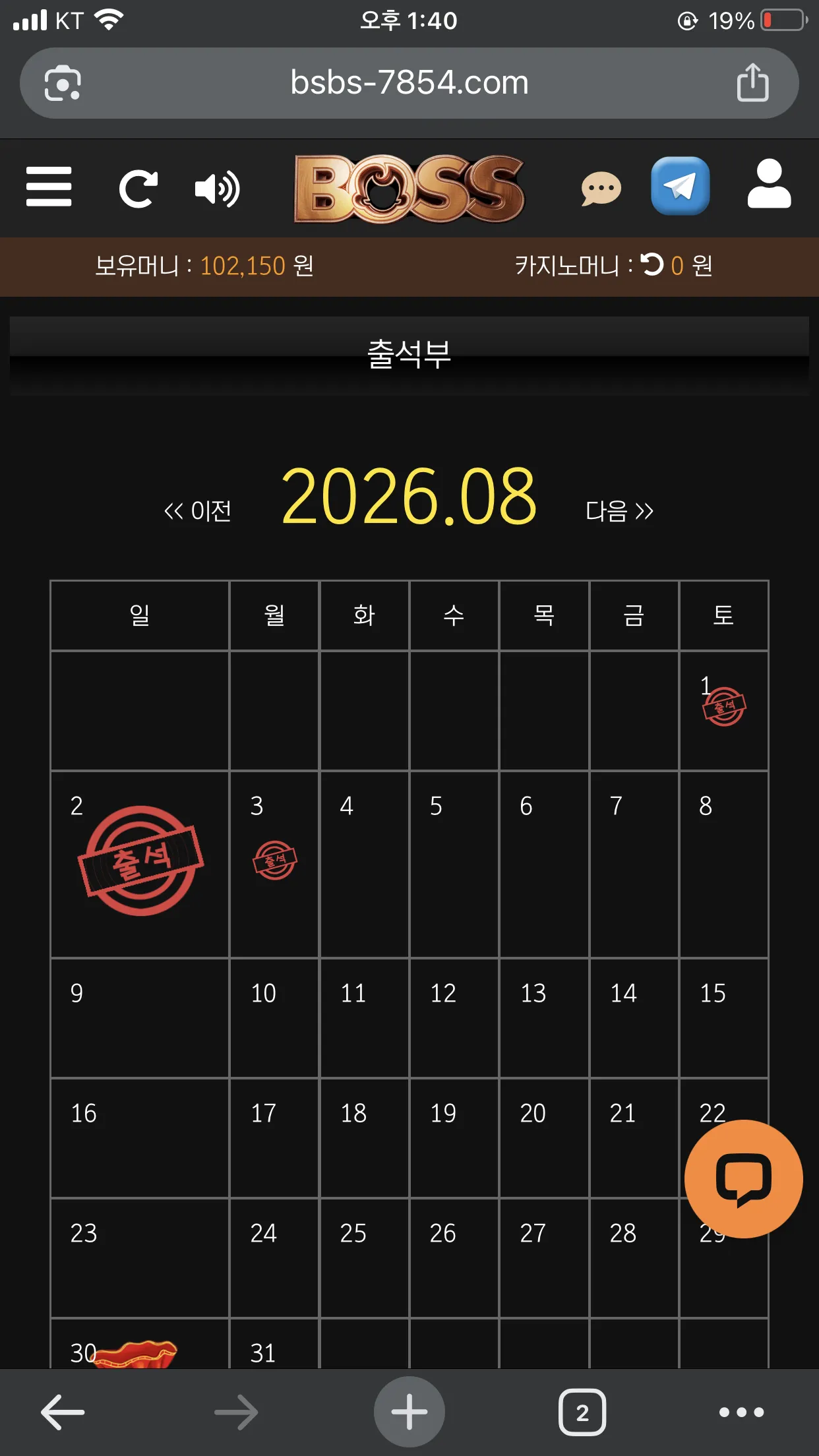Open the hamburger menu
The width and height of the screenshot is (819, 1456).
coord(49,187)
